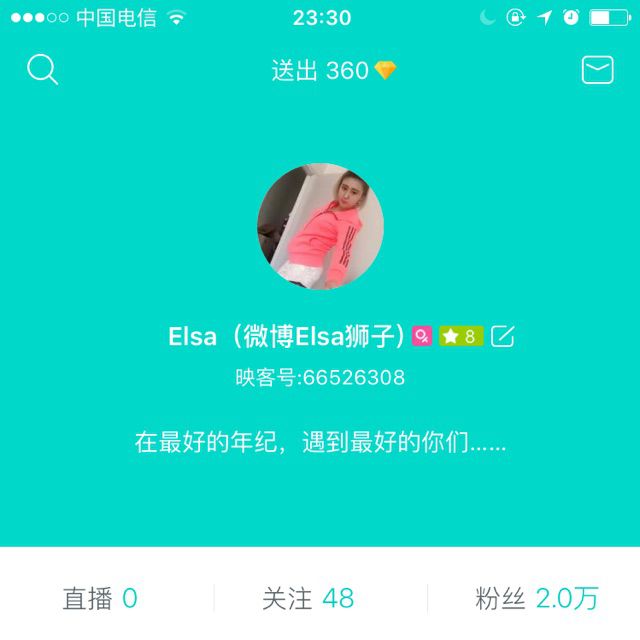Tap the round profile avatar

click(320, 227)
